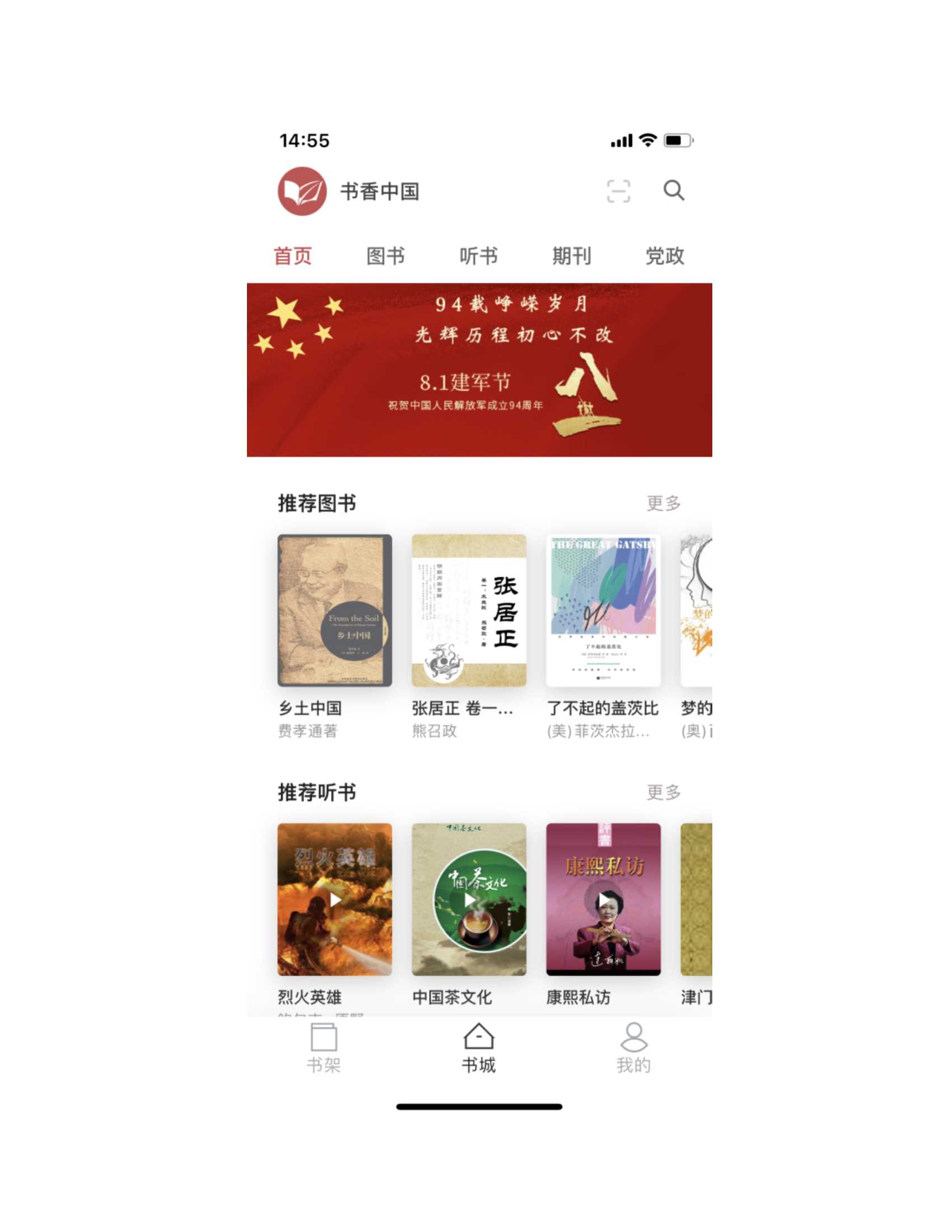
Task: Switch to the 图书 tab
Action: [x=385, y=256]
